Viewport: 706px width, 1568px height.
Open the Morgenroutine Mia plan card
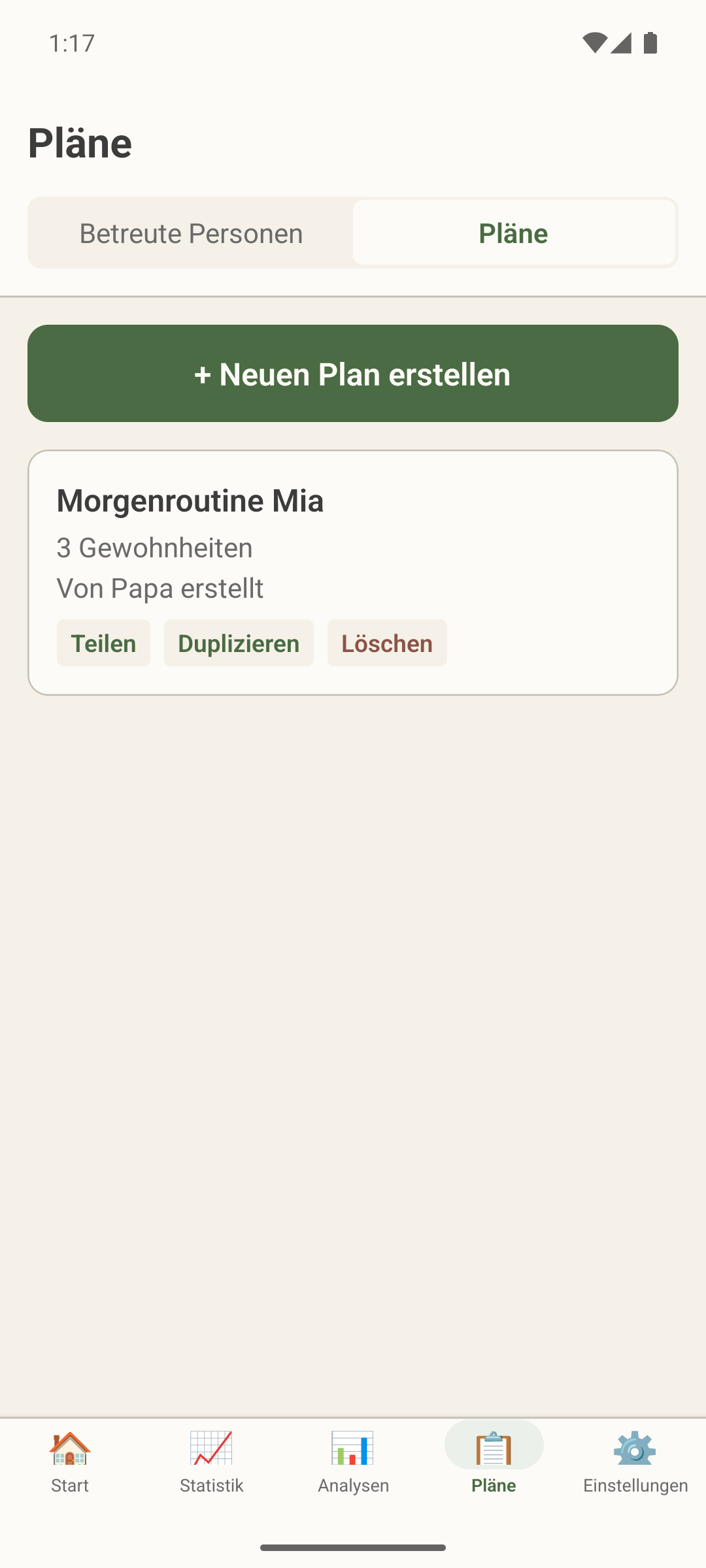[353, 572]
